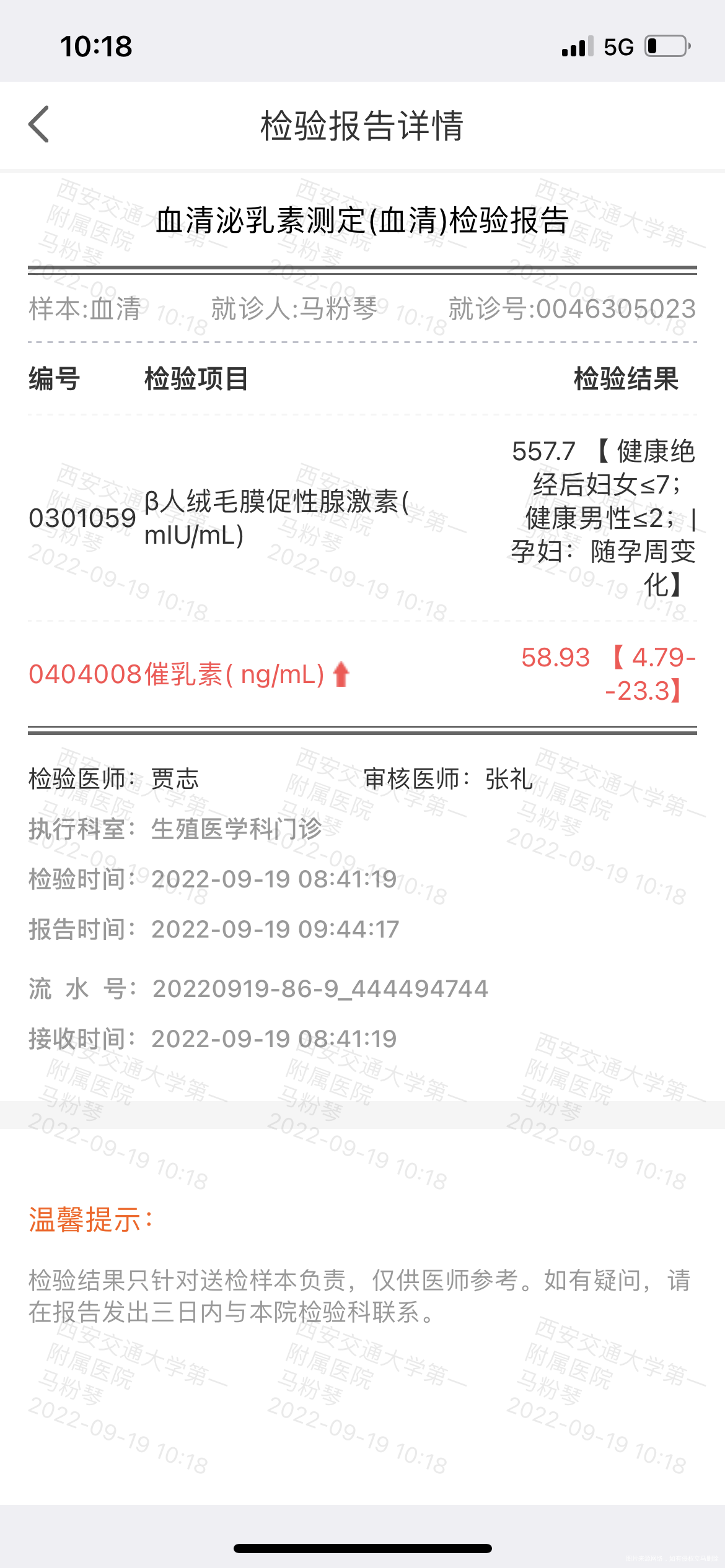725x1568 pixels.
Task: Tap the cellular signal bars icon
Action: [573, 47]
